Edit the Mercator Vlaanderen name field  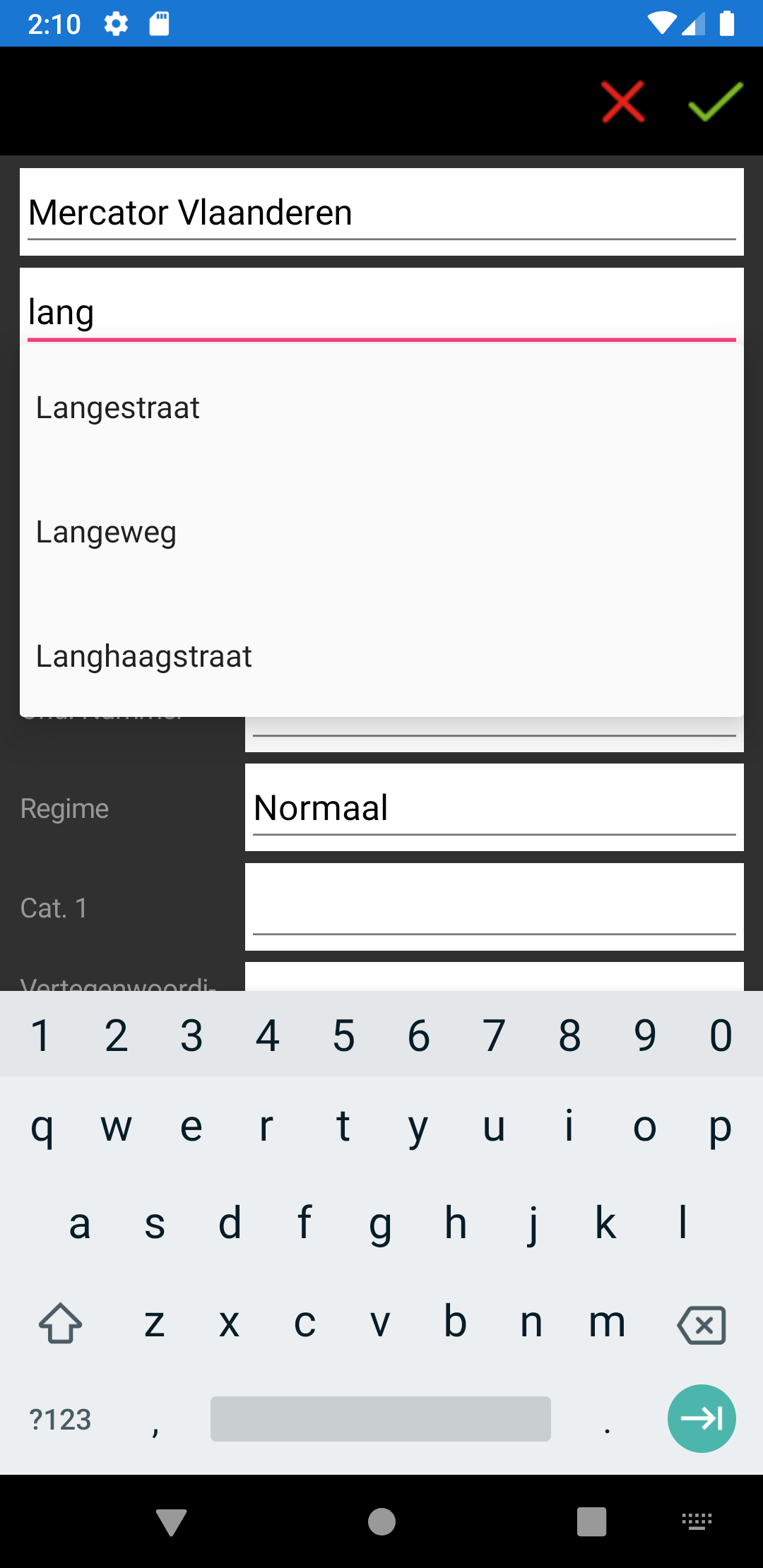pyautogui.click(x=381, y=213)
